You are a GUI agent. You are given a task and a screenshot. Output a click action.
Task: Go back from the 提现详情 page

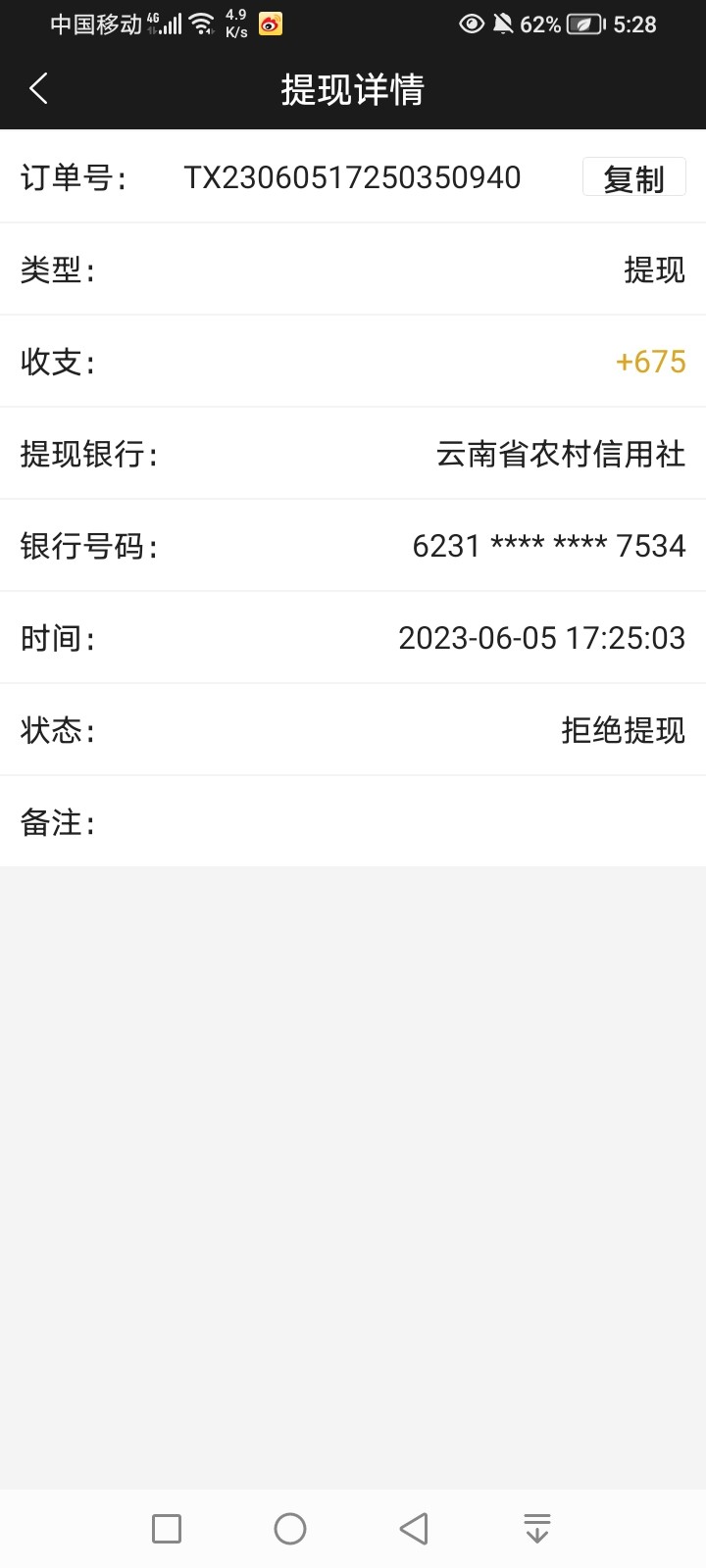(x=39, y=89)
